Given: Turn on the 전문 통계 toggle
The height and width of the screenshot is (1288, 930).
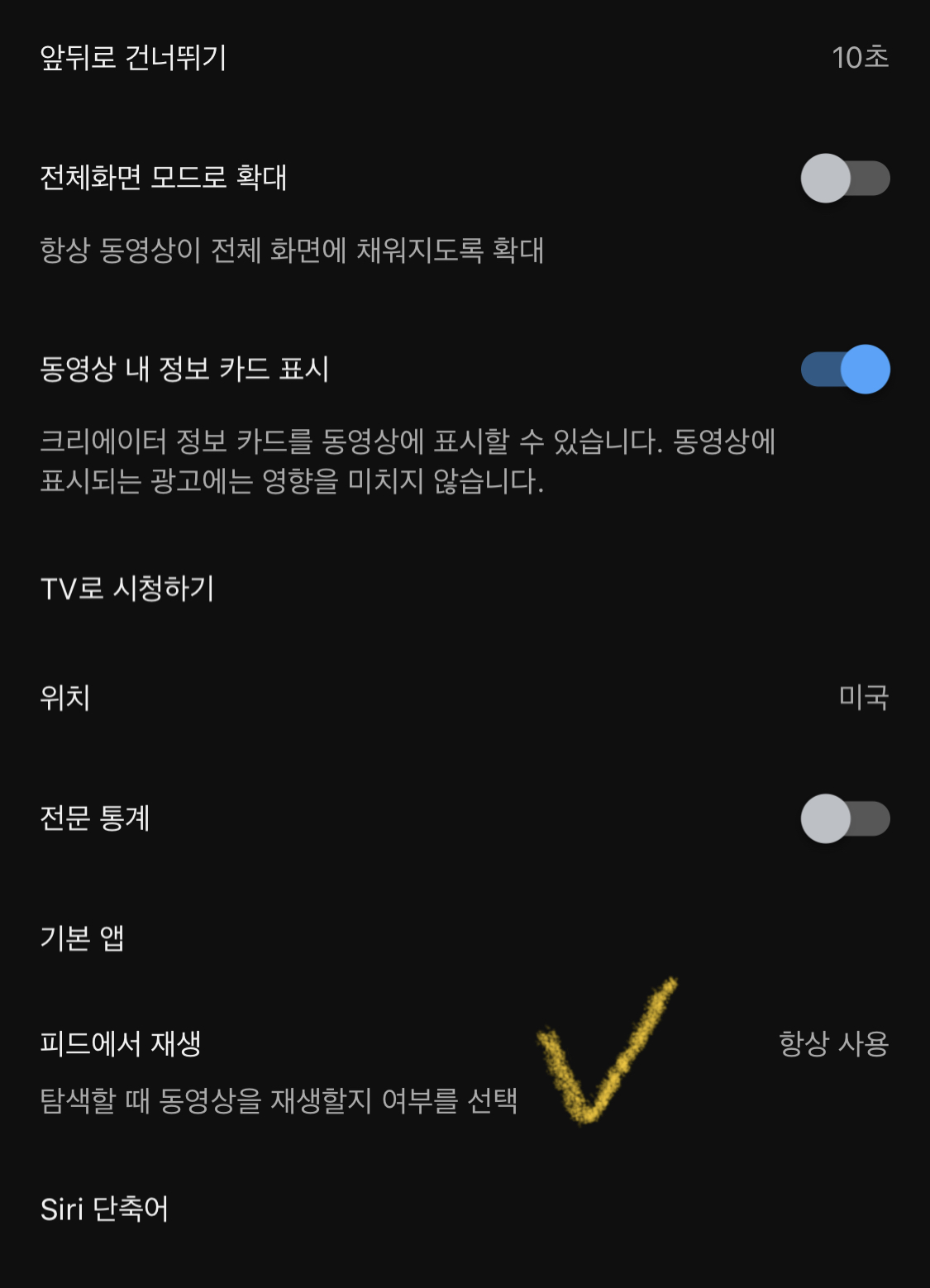Looking at the screenshot, I should pyautogui.click(x=844, y=817).
